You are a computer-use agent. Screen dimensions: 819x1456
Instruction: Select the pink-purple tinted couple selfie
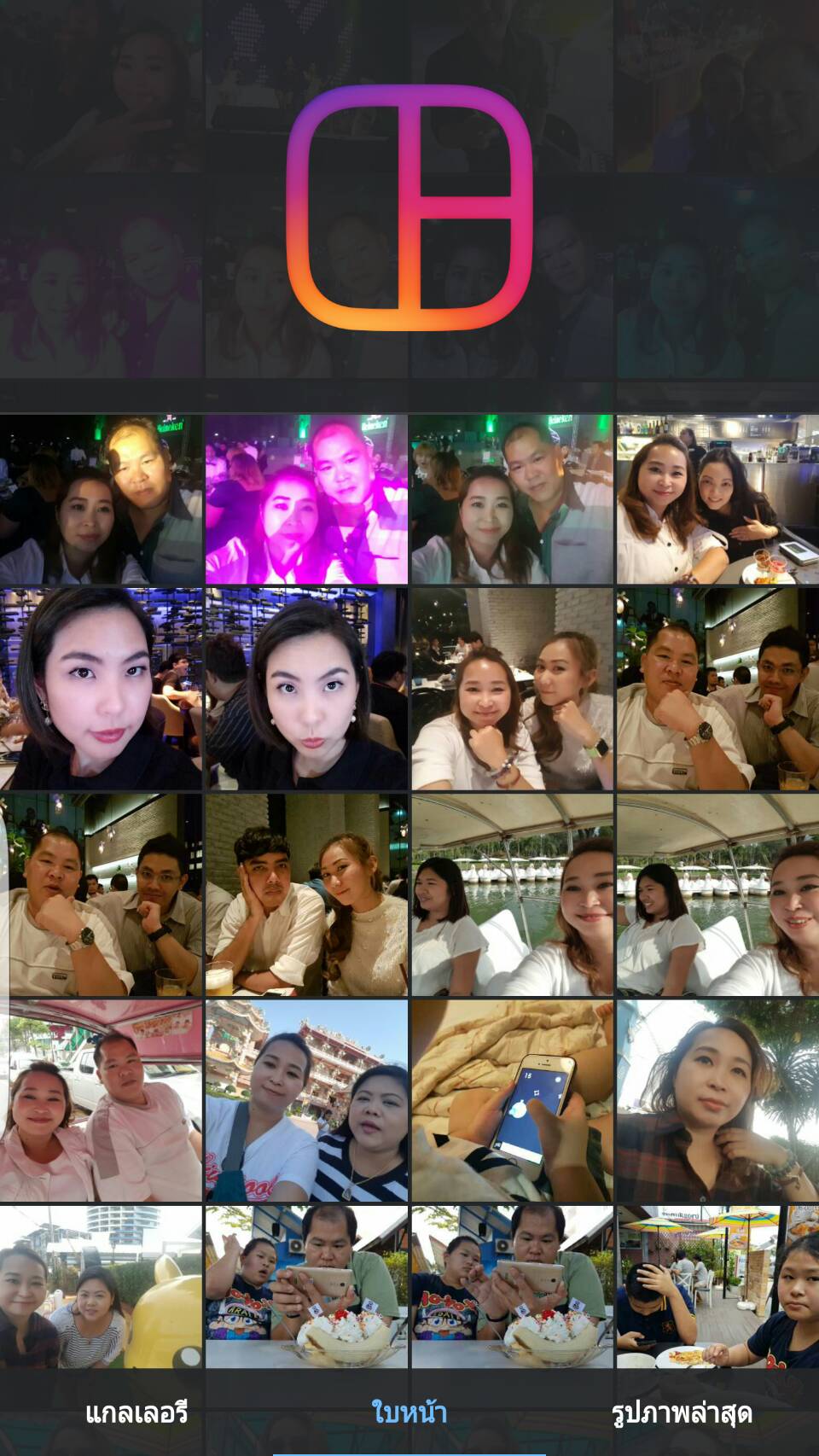[306, 499]
